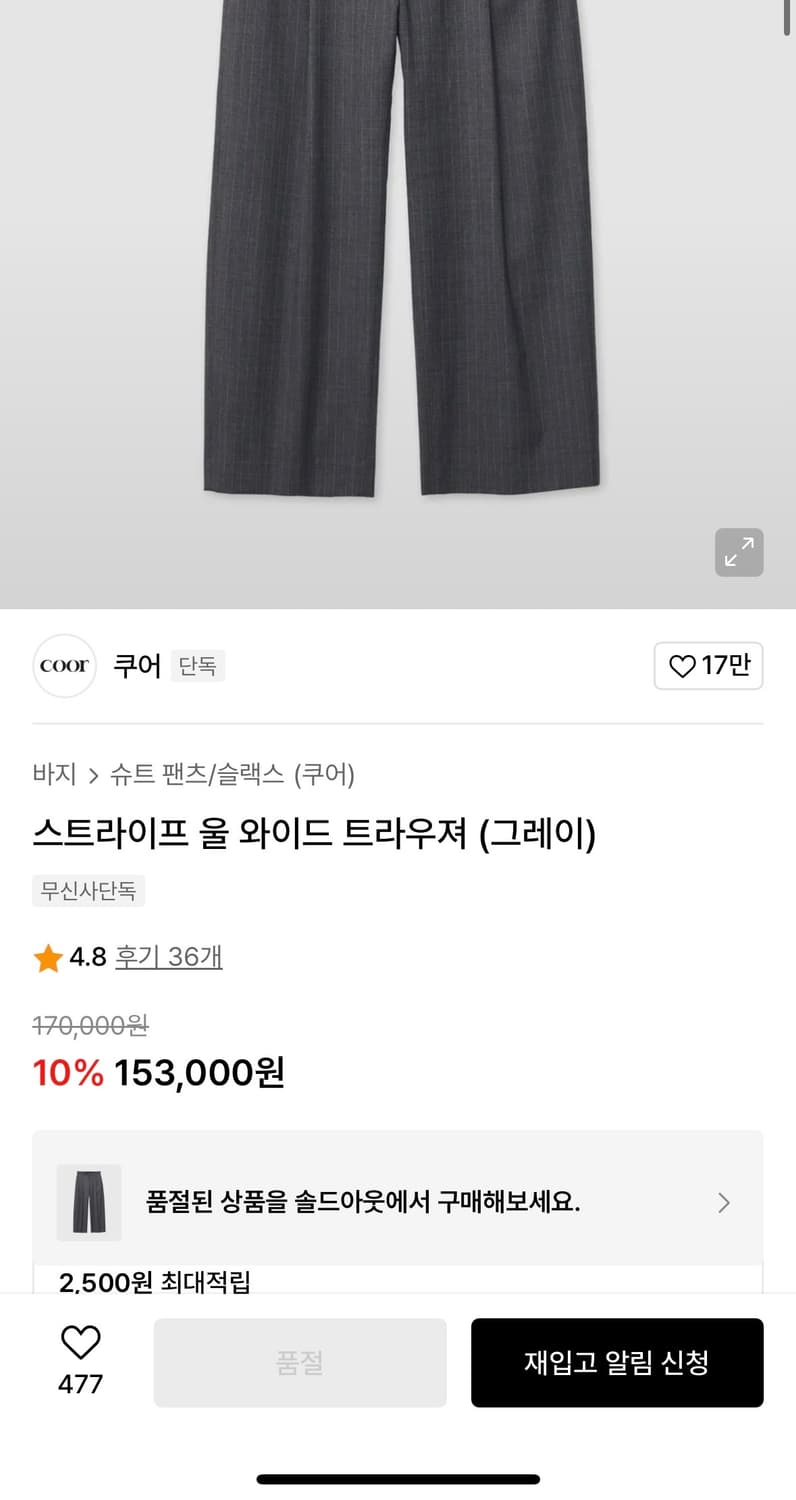Tap the 재입고 알림 신청 button

[x=617, y=1362]
